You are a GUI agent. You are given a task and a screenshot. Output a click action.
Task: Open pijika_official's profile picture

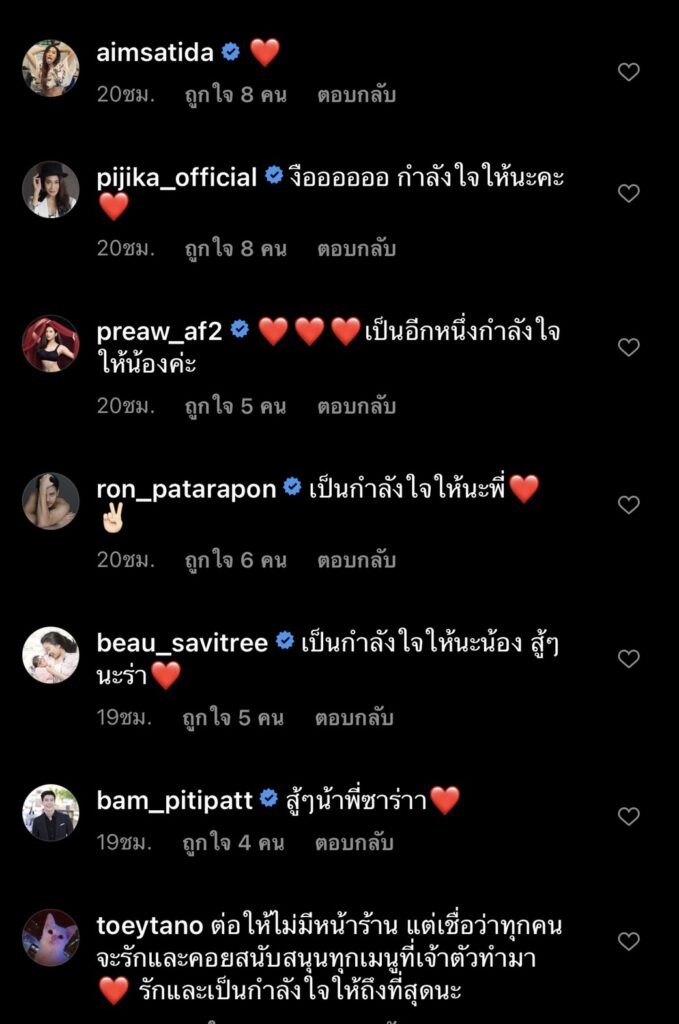click(51, 189)
